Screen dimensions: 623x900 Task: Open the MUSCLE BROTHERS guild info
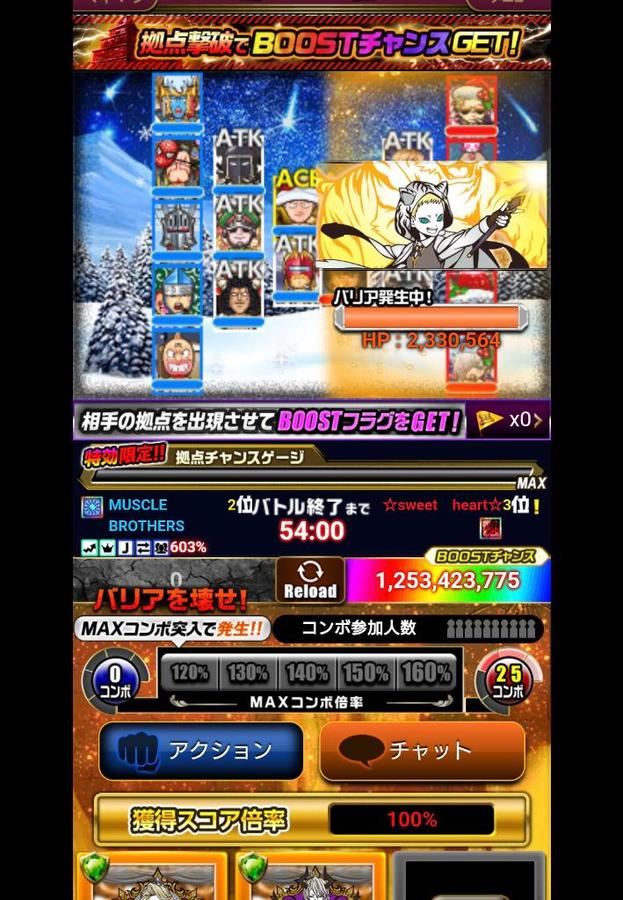pos(145,515)
